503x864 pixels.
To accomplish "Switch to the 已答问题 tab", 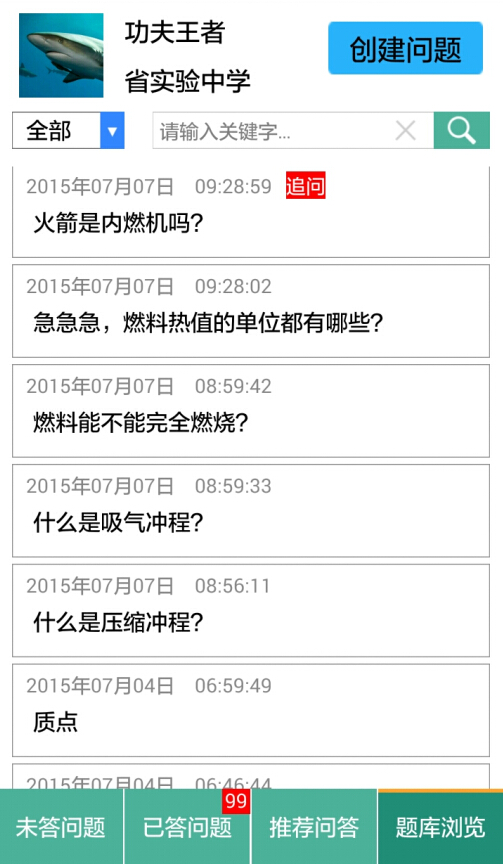I will [x=187, y=827].
